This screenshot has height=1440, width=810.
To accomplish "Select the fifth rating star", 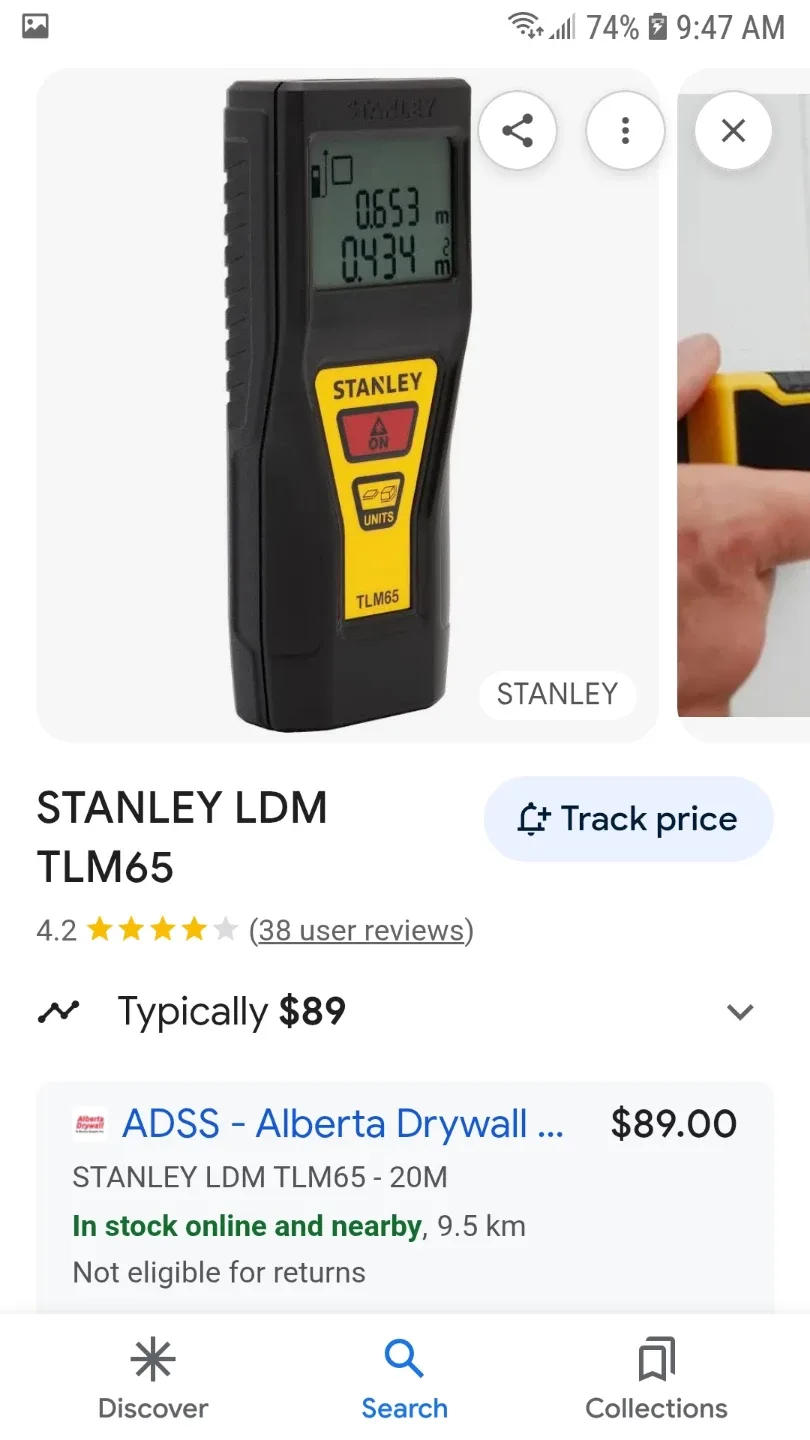I will click(x=226, y=929).
